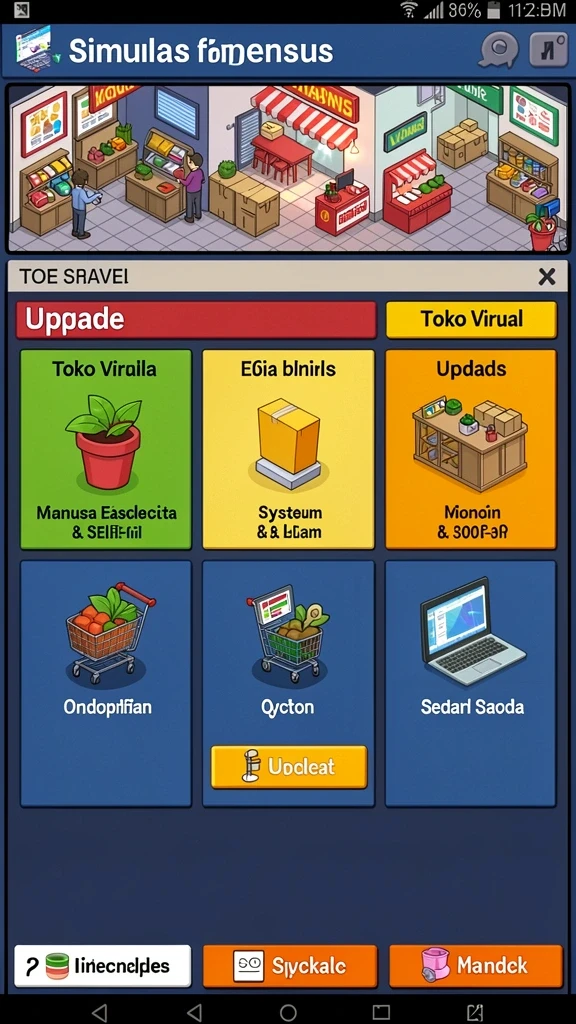Tap the yellow Uocleat button
Screen dimensions: 576x1024
click(289, 767)
